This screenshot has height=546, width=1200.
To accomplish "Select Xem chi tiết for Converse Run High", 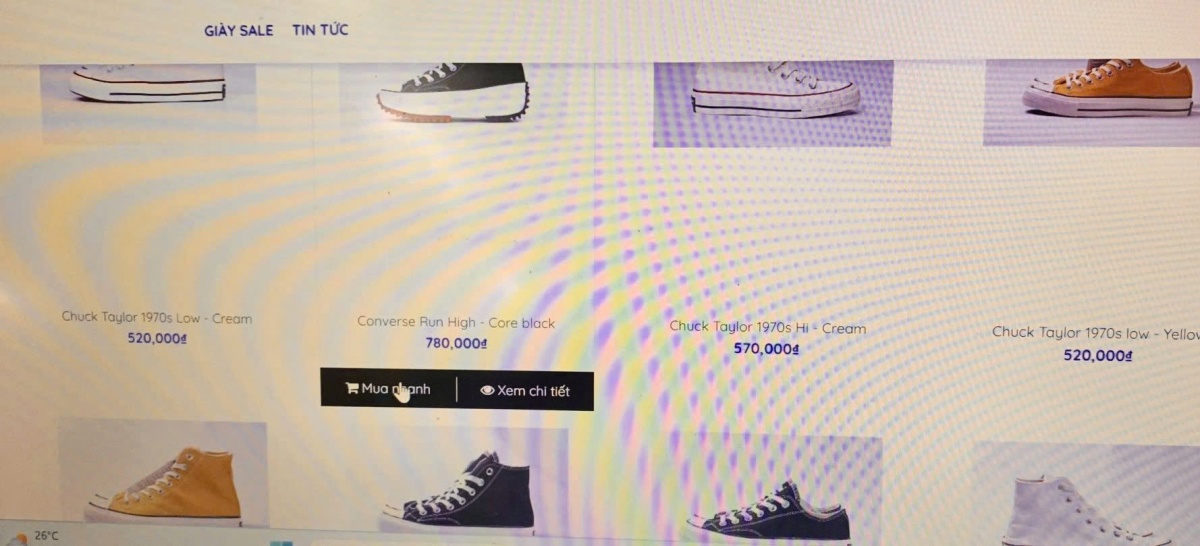I will (525, 390).
